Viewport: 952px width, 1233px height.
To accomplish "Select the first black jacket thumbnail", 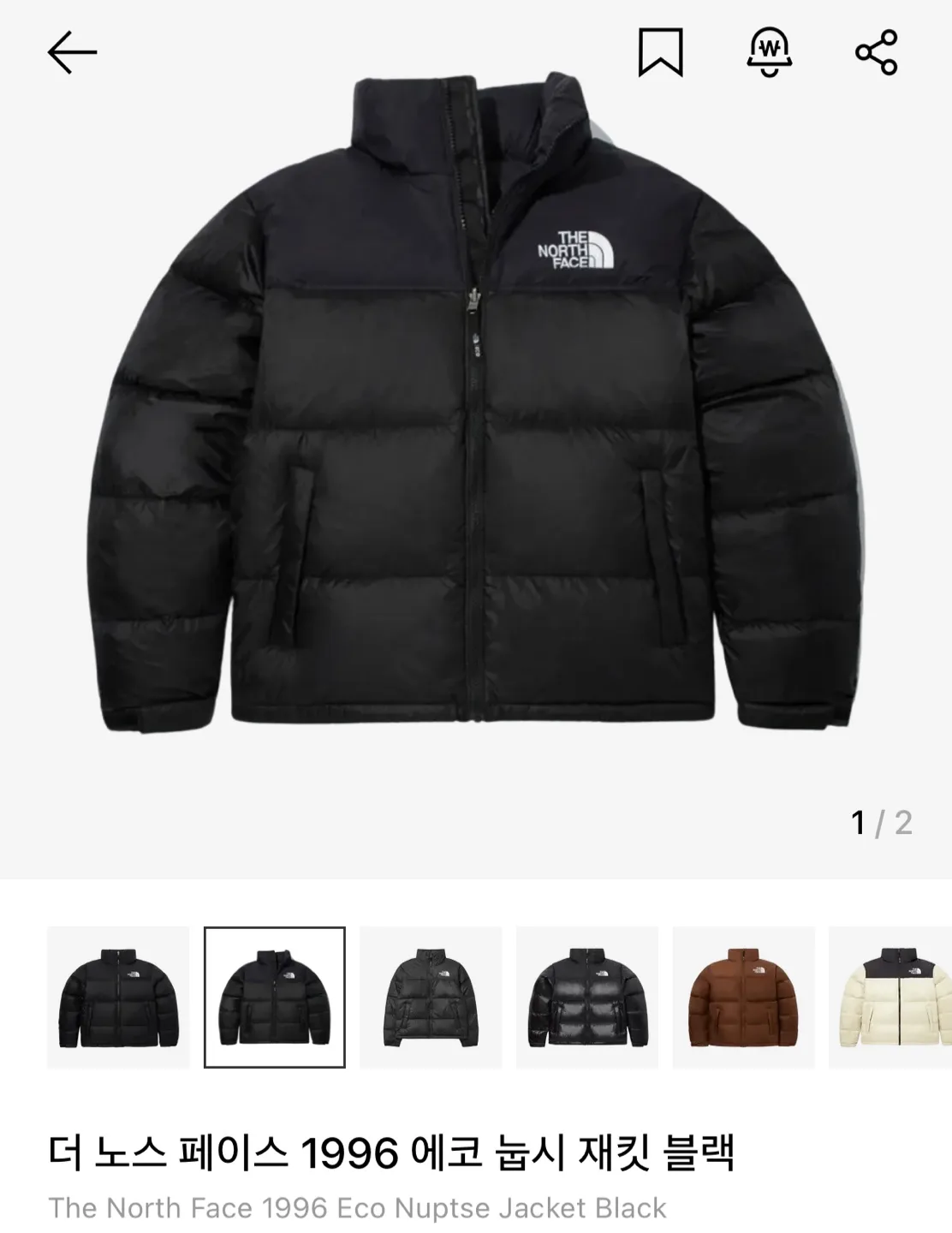I will point(118,998).
